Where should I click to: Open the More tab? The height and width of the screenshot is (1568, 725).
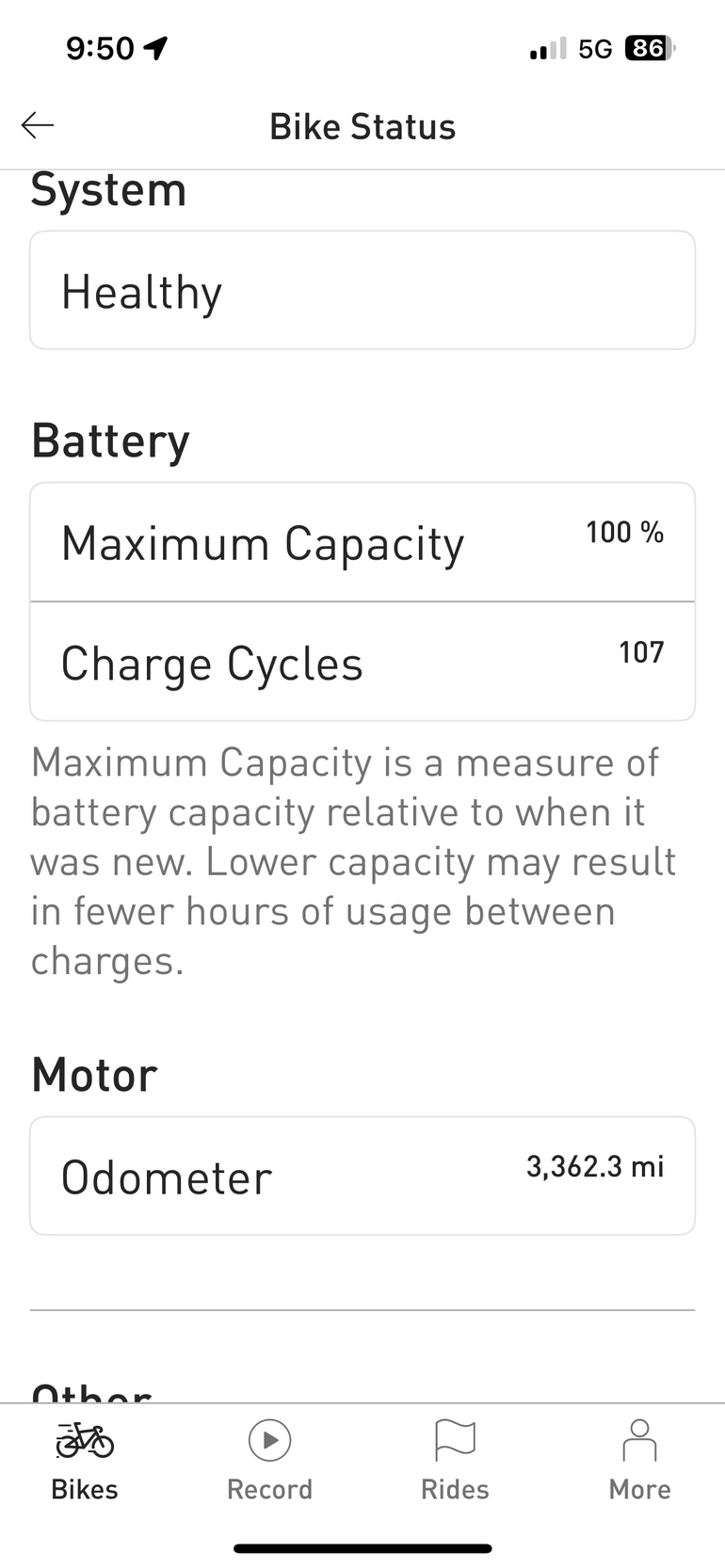tap(639, 1459)
